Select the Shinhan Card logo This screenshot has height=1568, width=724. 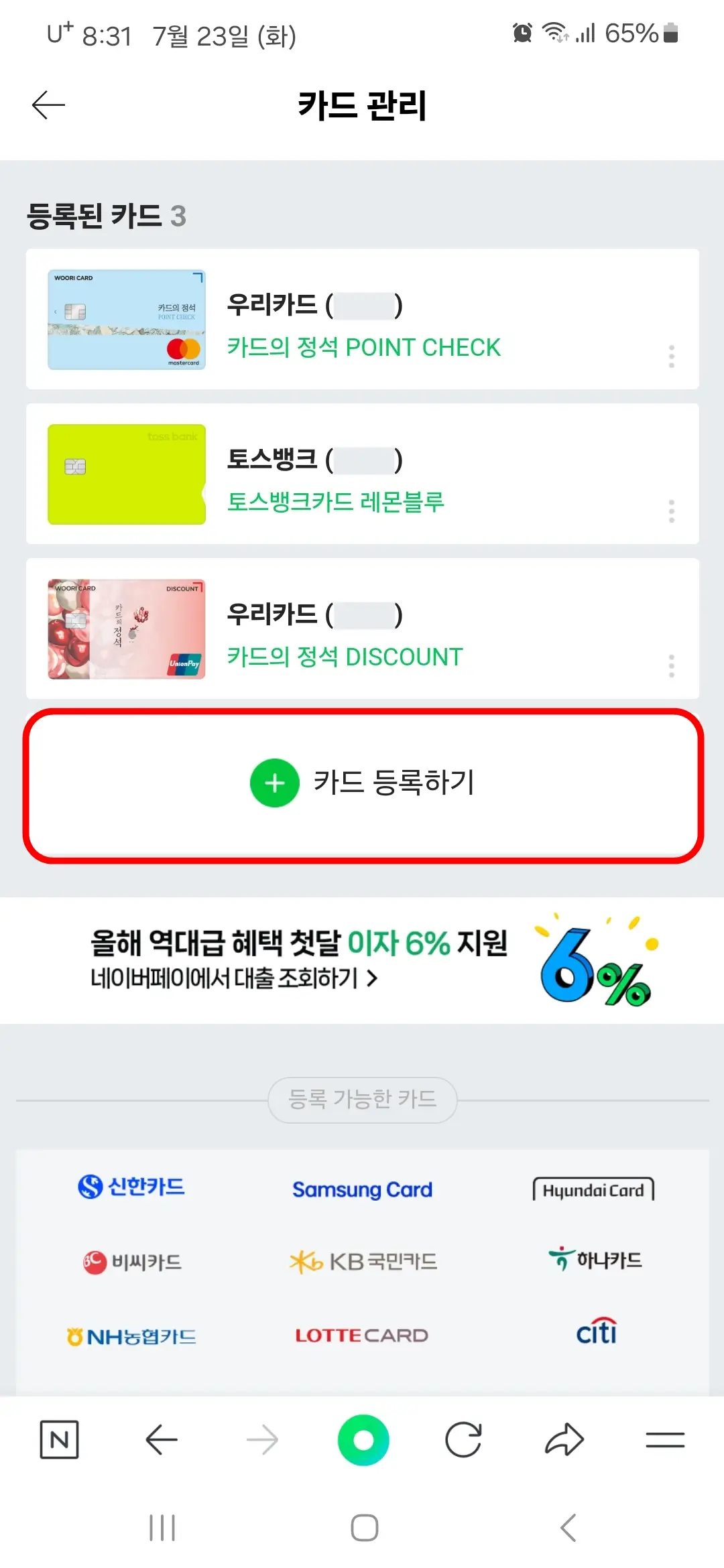[131, 1187]
